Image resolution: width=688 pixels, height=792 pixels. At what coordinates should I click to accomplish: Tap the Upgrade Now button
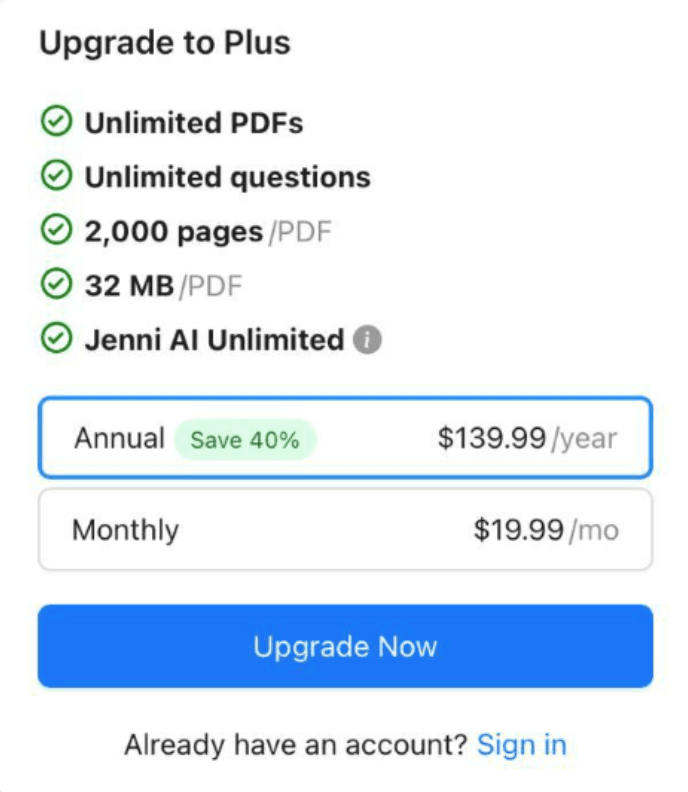(x=345, y=646)
